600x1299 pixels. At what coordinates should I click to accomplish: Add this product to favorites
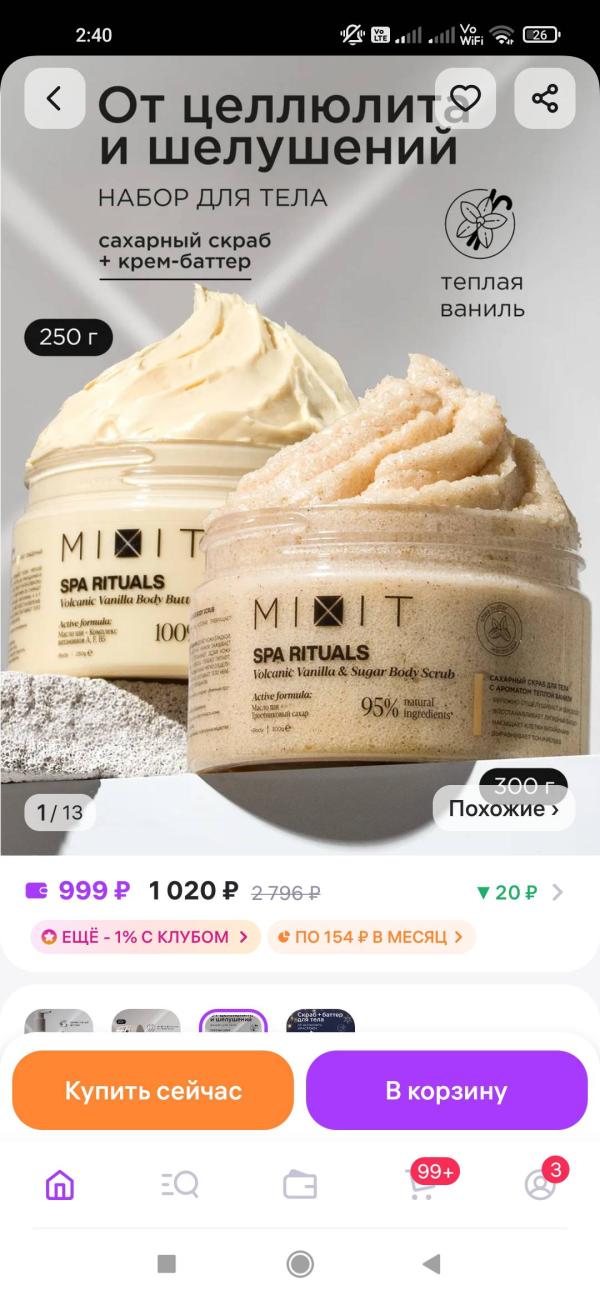click(x=465, y=99)
